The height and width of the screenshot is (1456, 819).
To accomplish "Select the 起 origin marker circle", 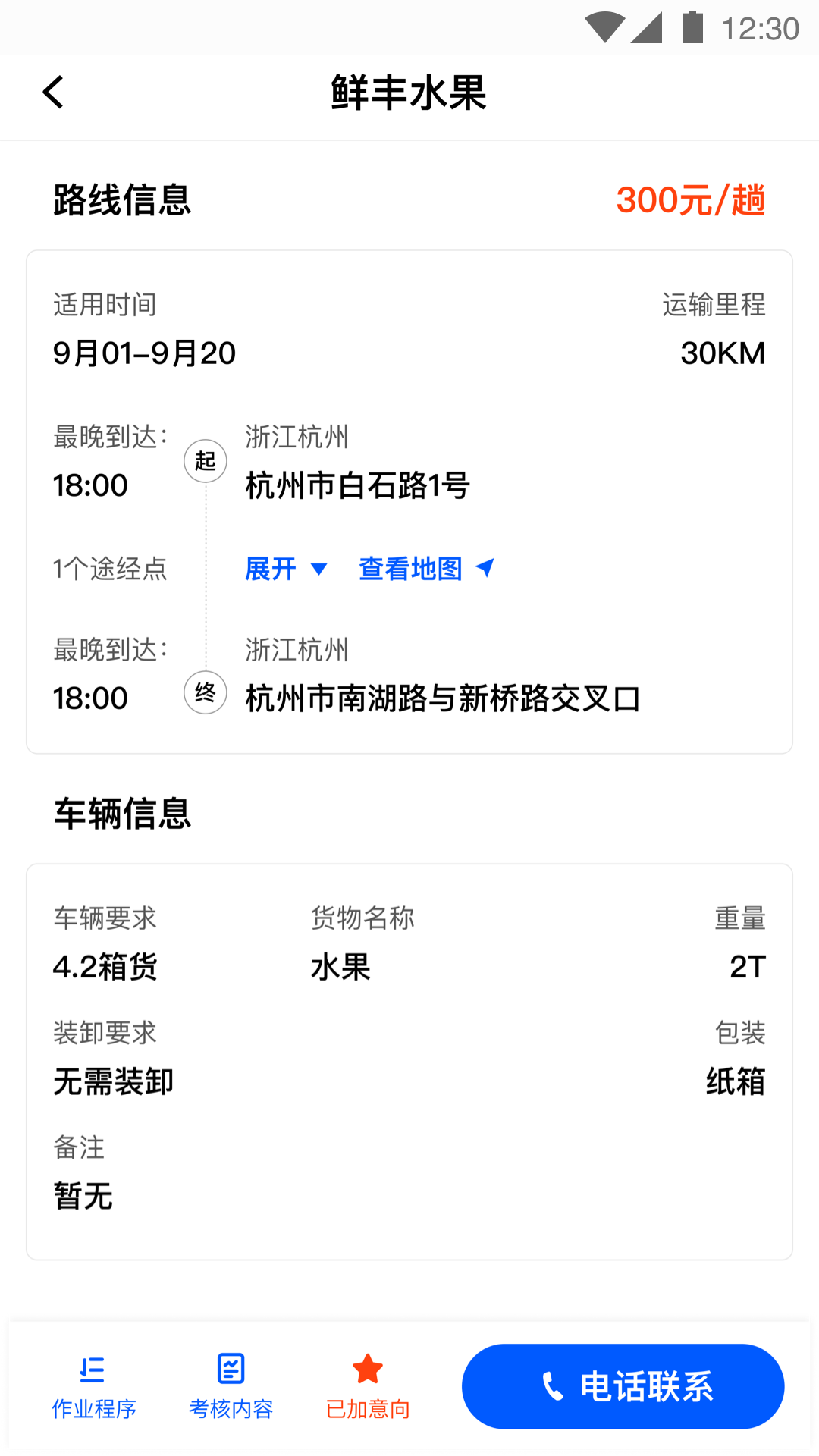I will 205,460.
